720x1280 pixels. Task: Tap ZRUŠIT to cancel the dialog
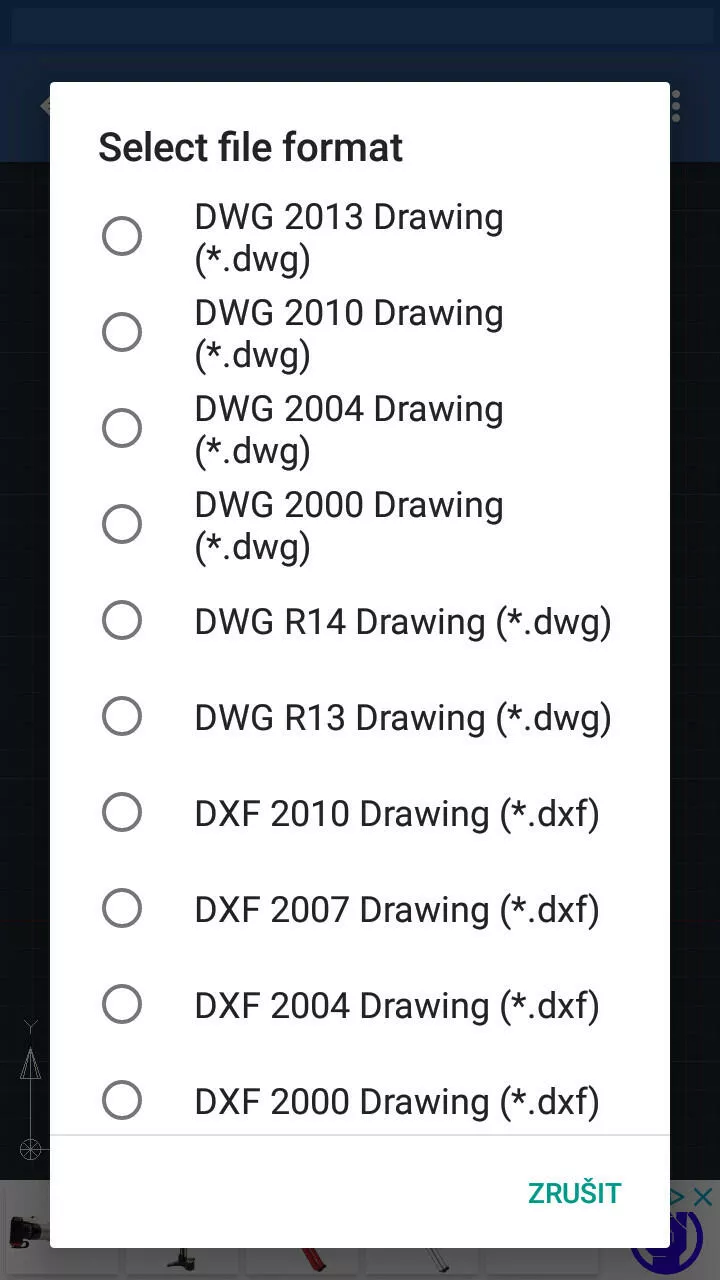(575, 1193)
